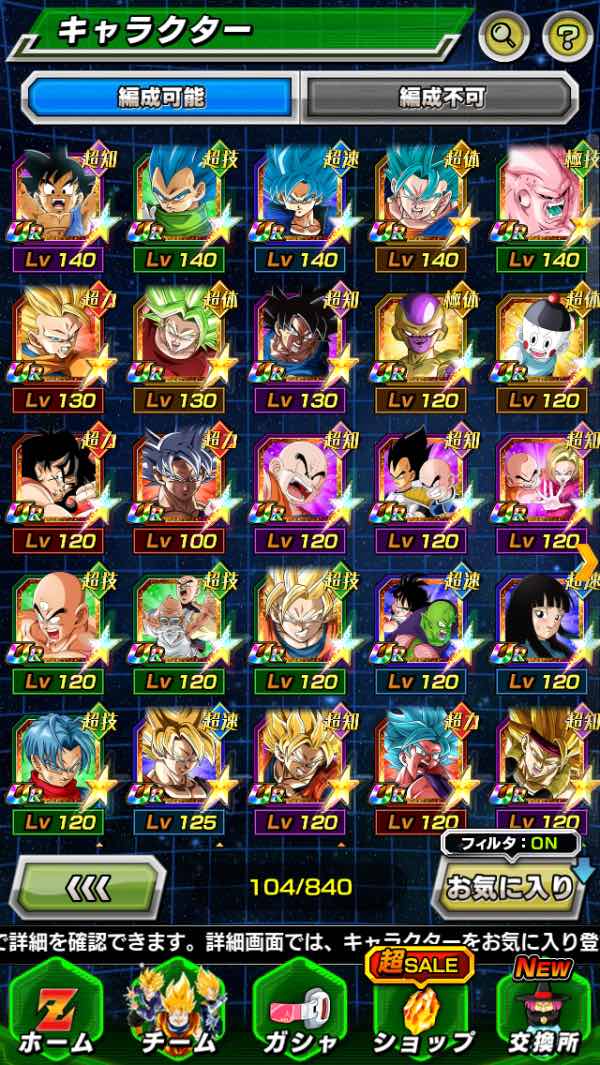Image resolution: width=600 pixels, height=1065 pixels.
Task: Select the Master Roshi Lv 120 card
Action: [178, 631]
